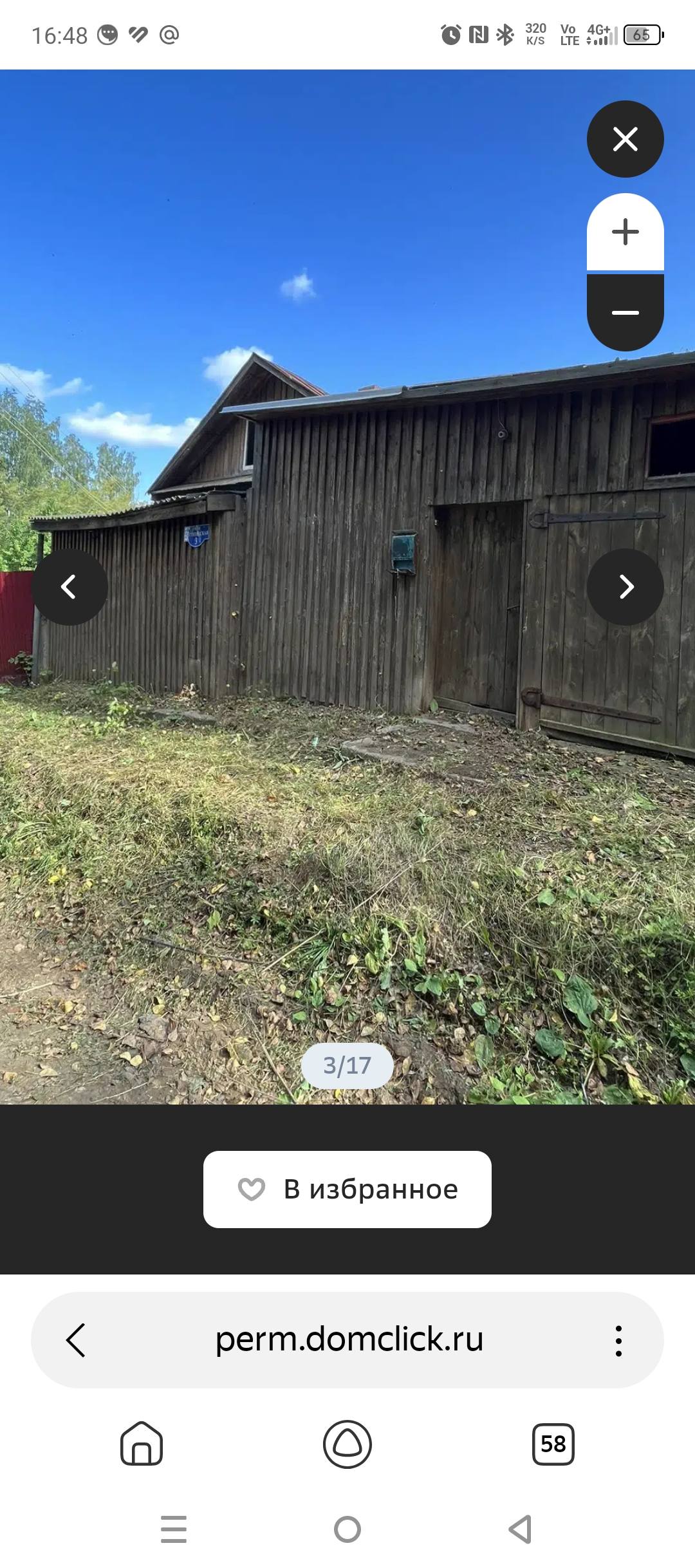The image size is (695, 1568).
Task: Open the browser overflow menu
Action: 618,1340
